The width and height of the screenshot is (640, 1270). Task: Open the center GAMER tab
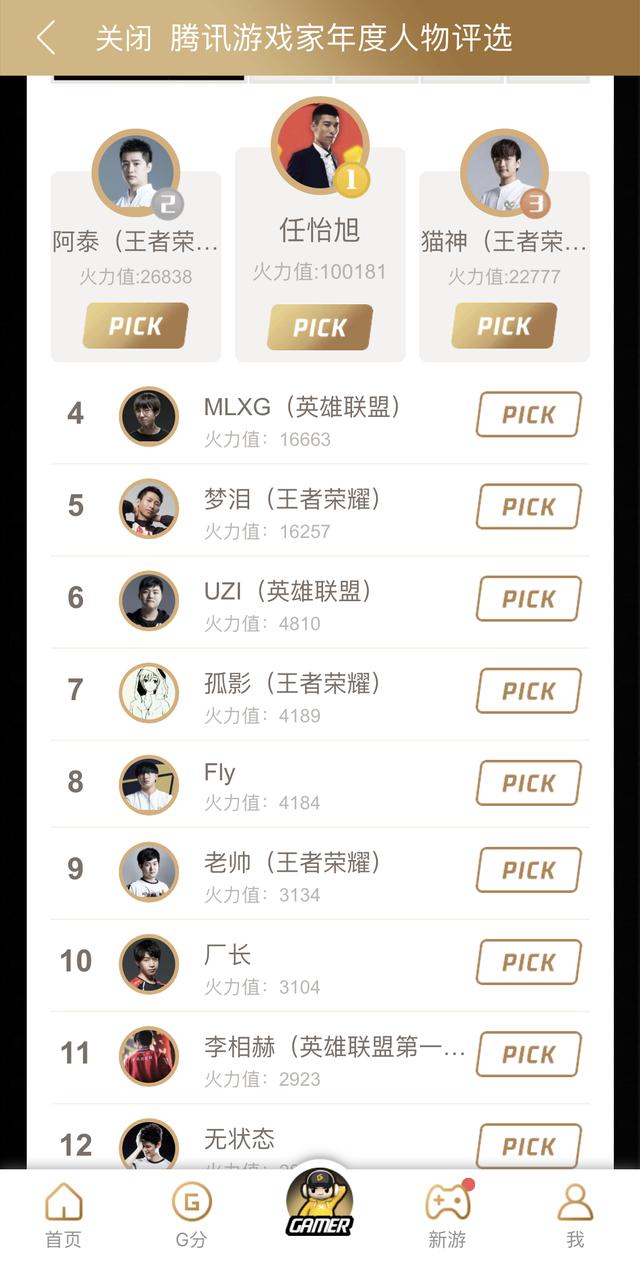point(320,1202)
